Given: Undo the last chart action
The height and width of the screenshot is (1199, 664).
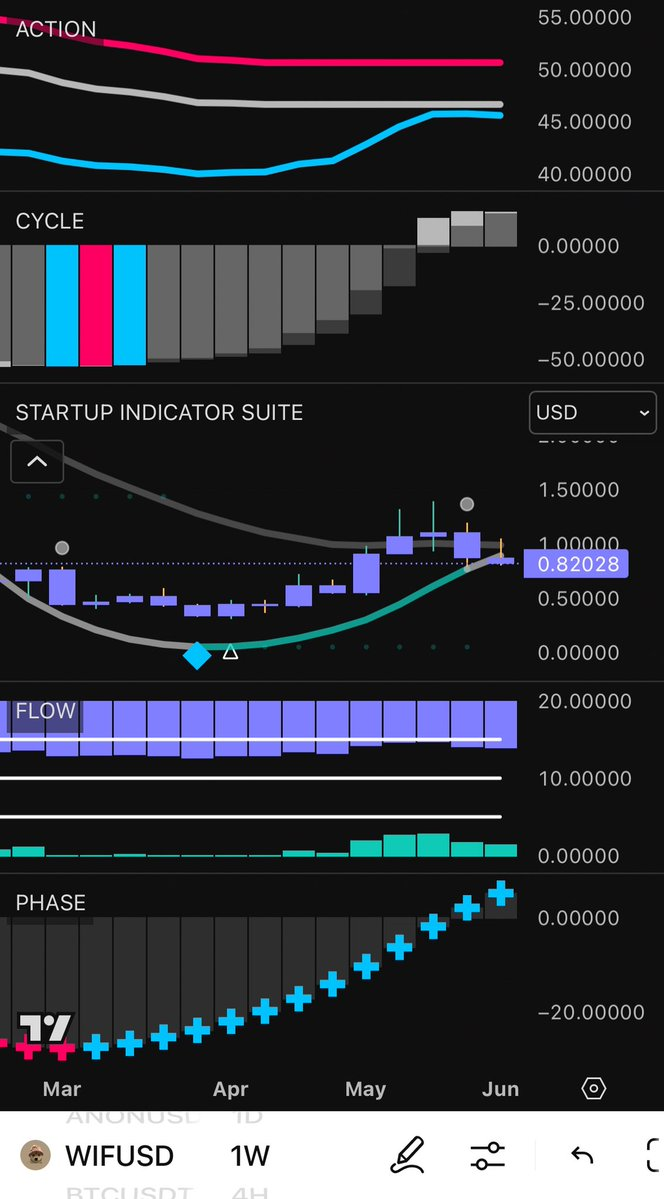Looking at the screenshot, I should 581,1156.
